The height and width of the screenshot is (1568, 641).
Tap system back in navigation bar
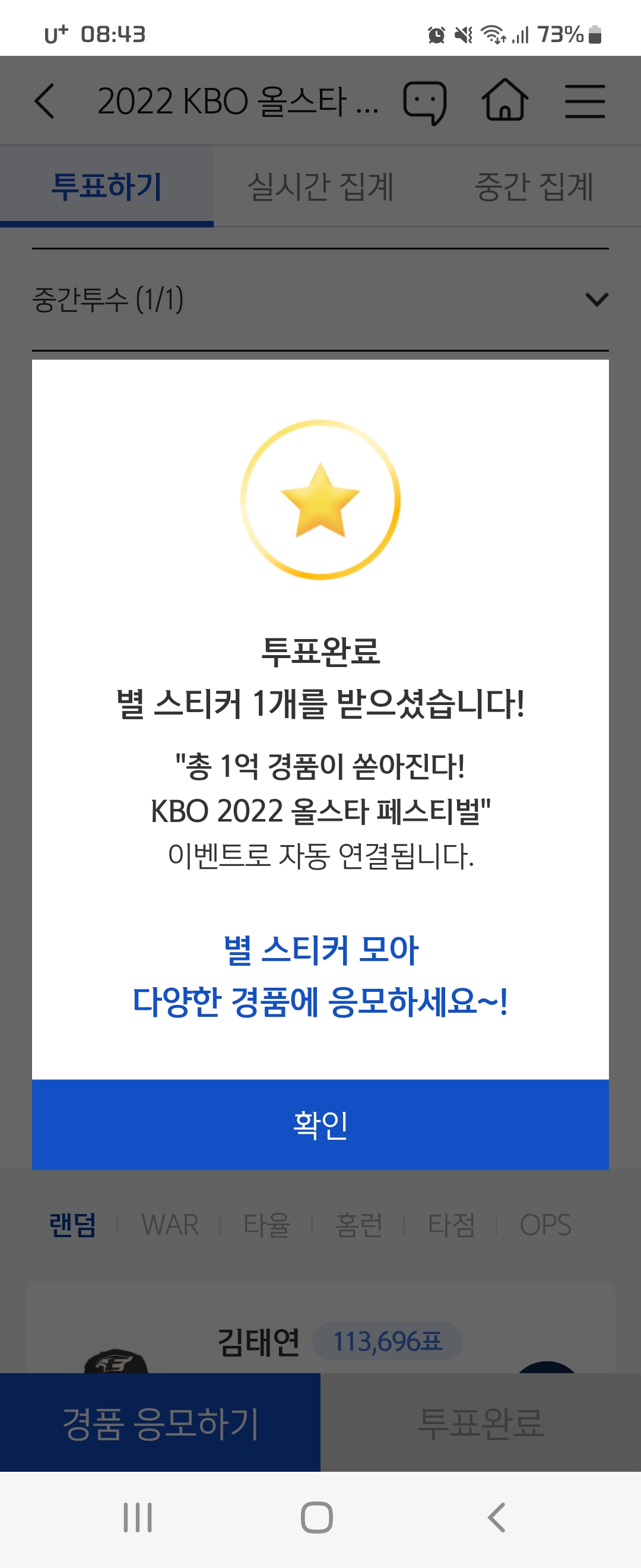click(496, 1518)
